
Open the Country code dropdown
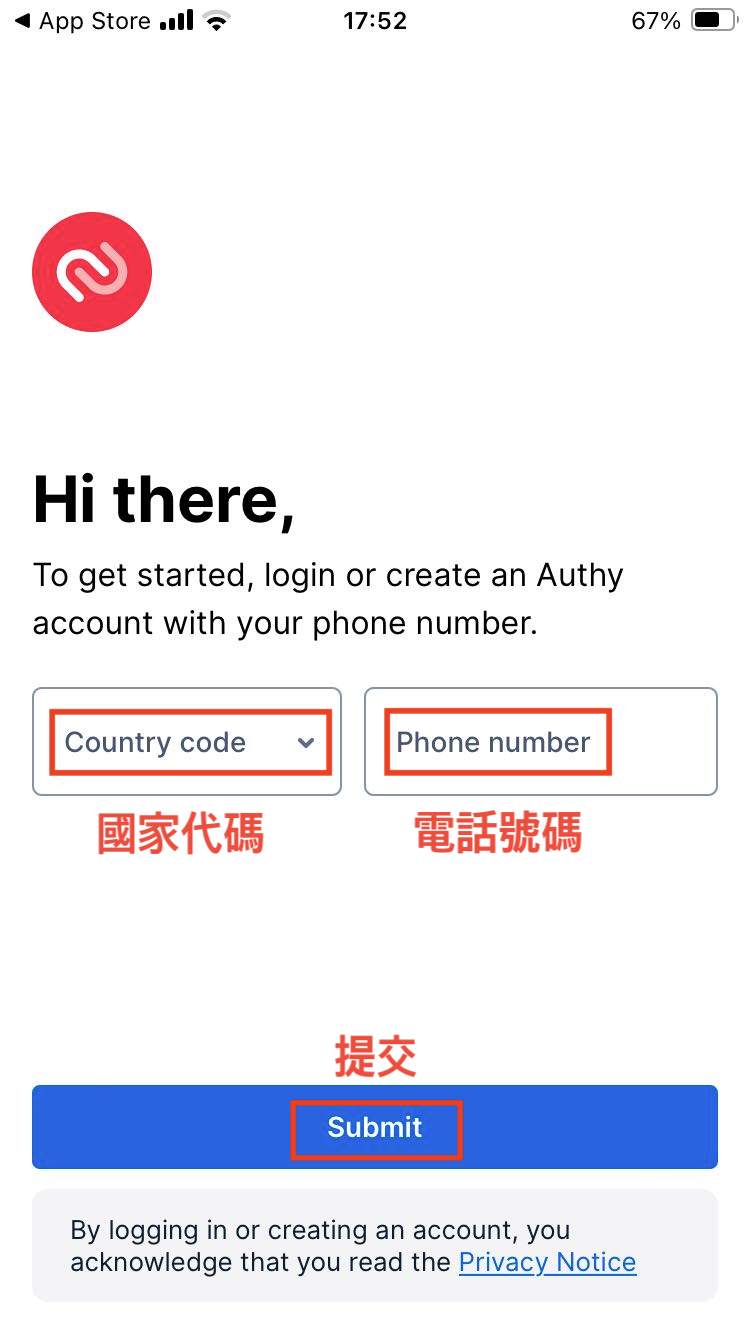pos(187,742)
